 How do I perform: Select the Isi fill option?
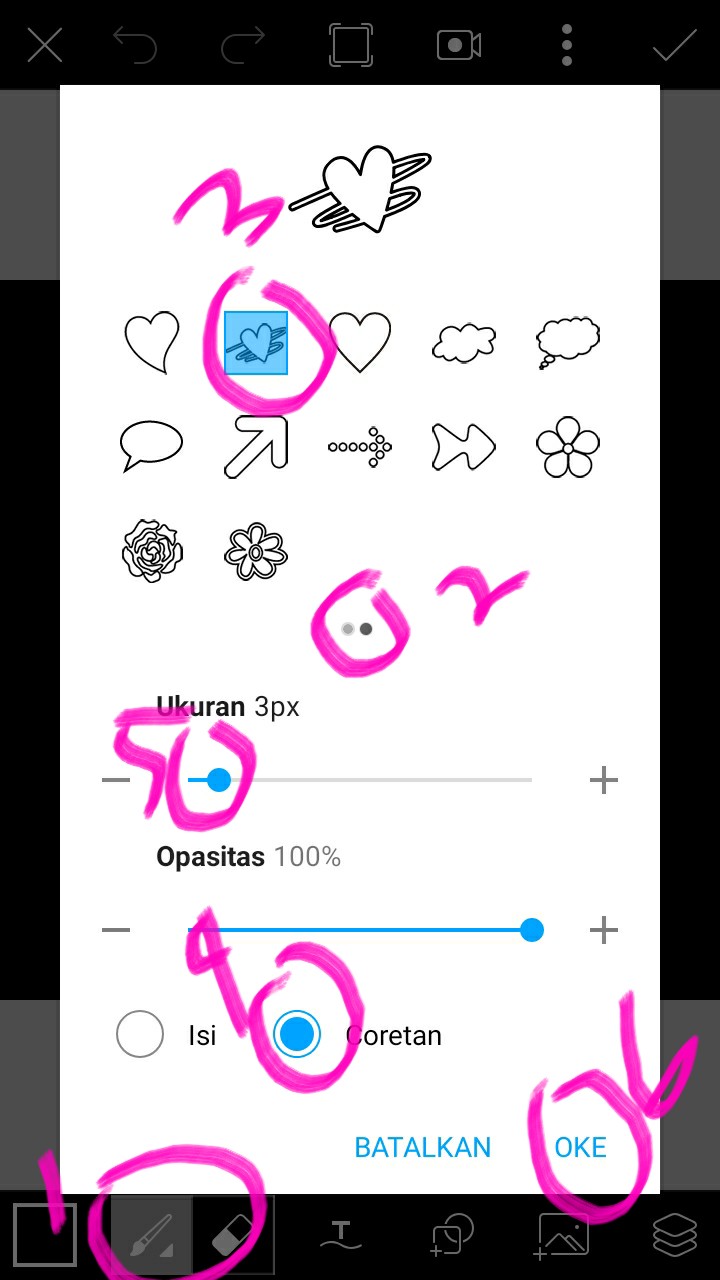coord(140,1035)
